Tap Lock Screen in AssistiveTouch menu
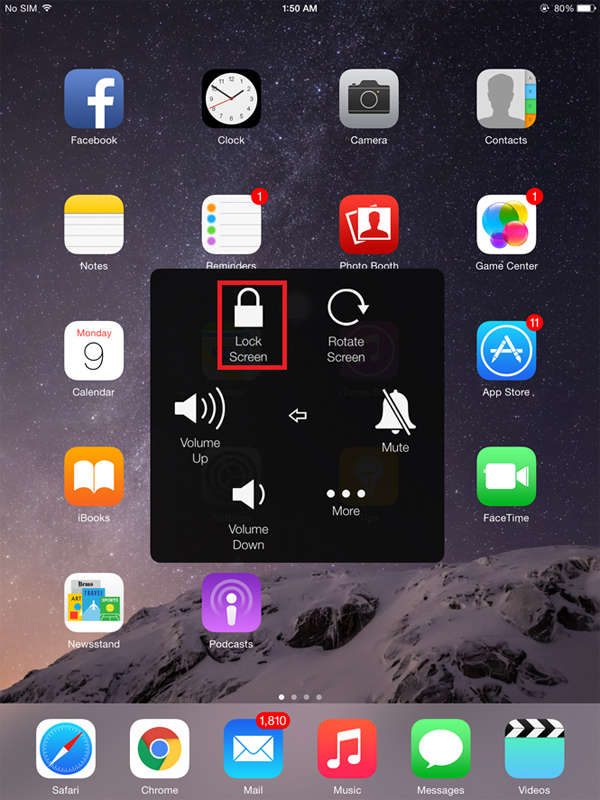The height and width of the screenshot is (800, 600). click(x=248, y=322)
